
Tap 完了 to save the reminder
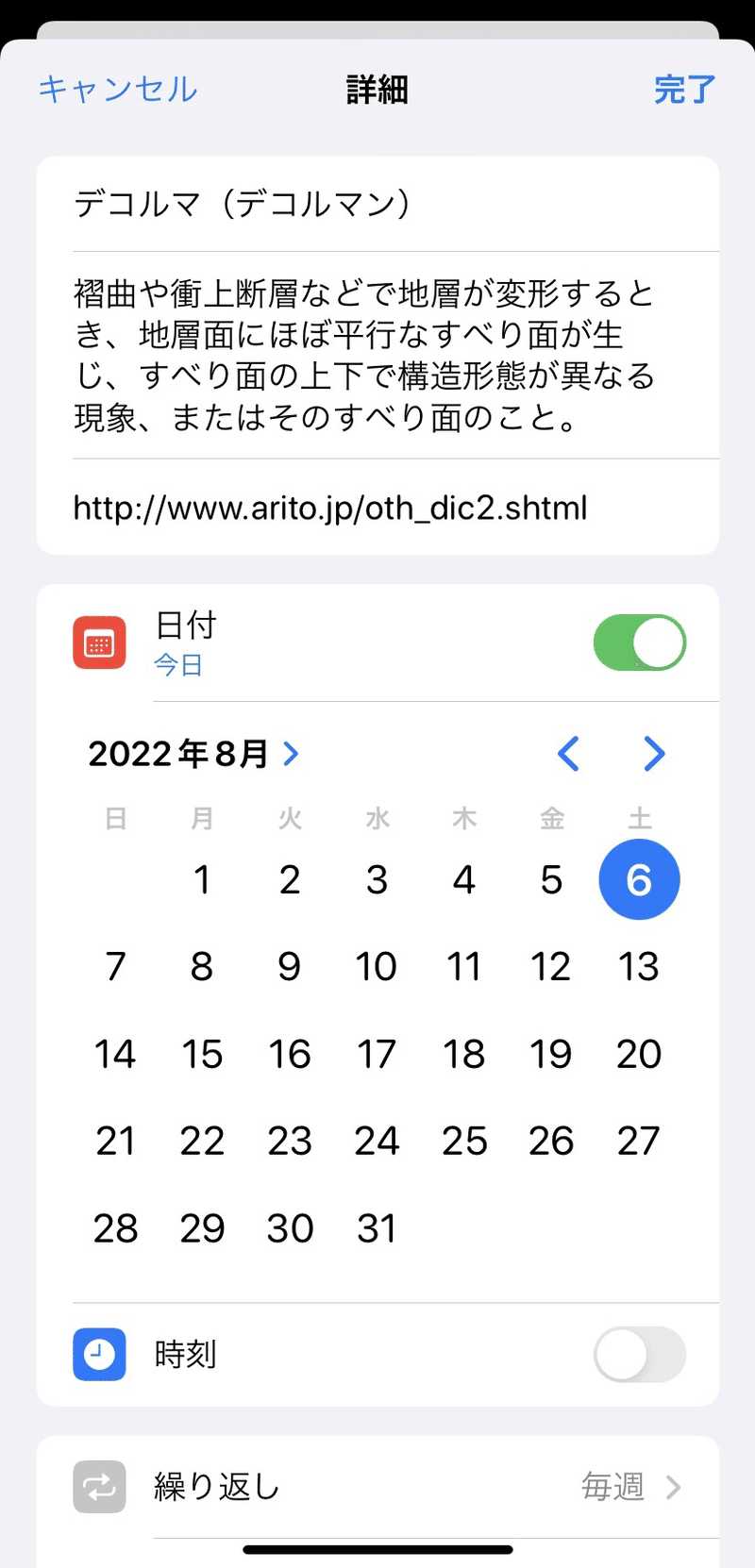click(x=685, y=90)
